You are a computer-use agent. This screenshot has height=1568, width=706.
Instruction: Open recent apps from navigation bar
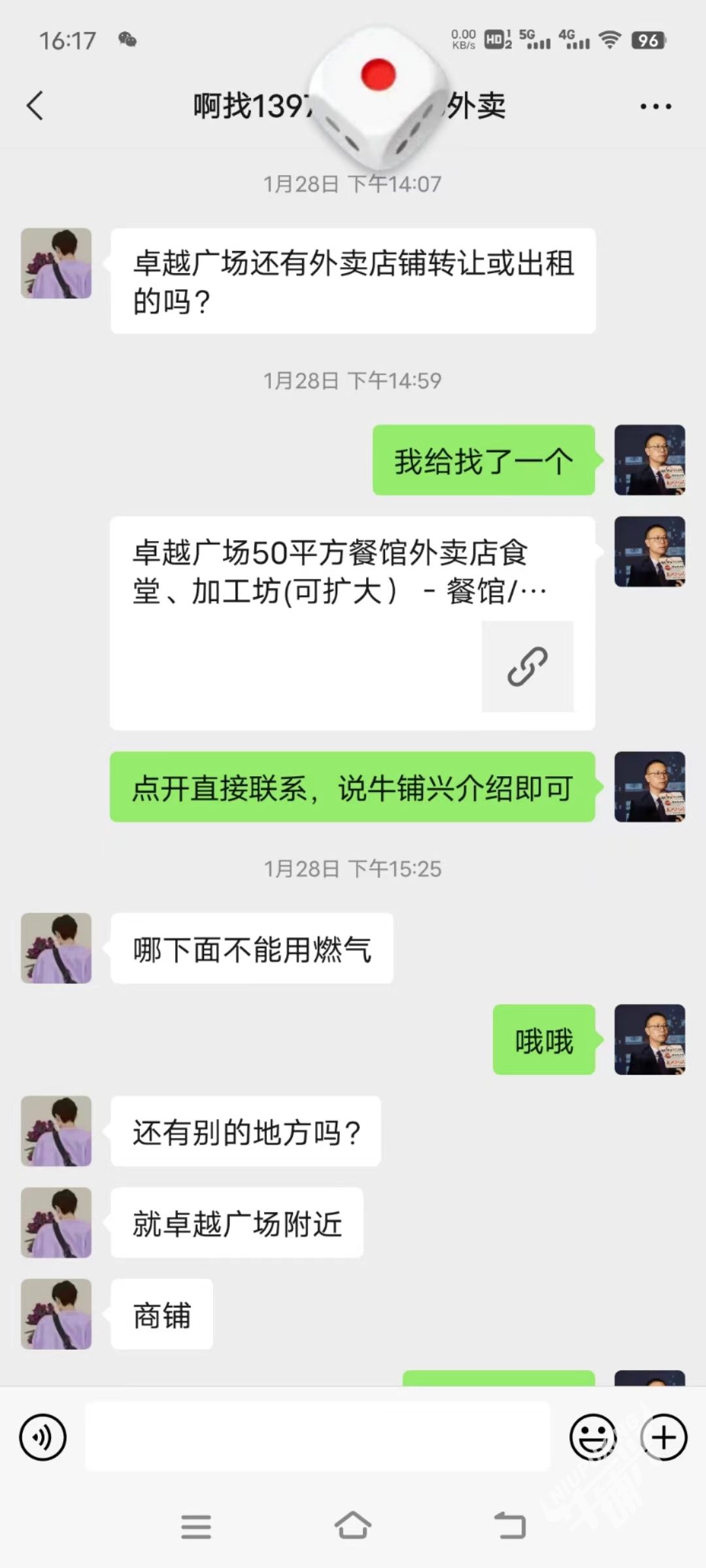tap(196, 1526)
